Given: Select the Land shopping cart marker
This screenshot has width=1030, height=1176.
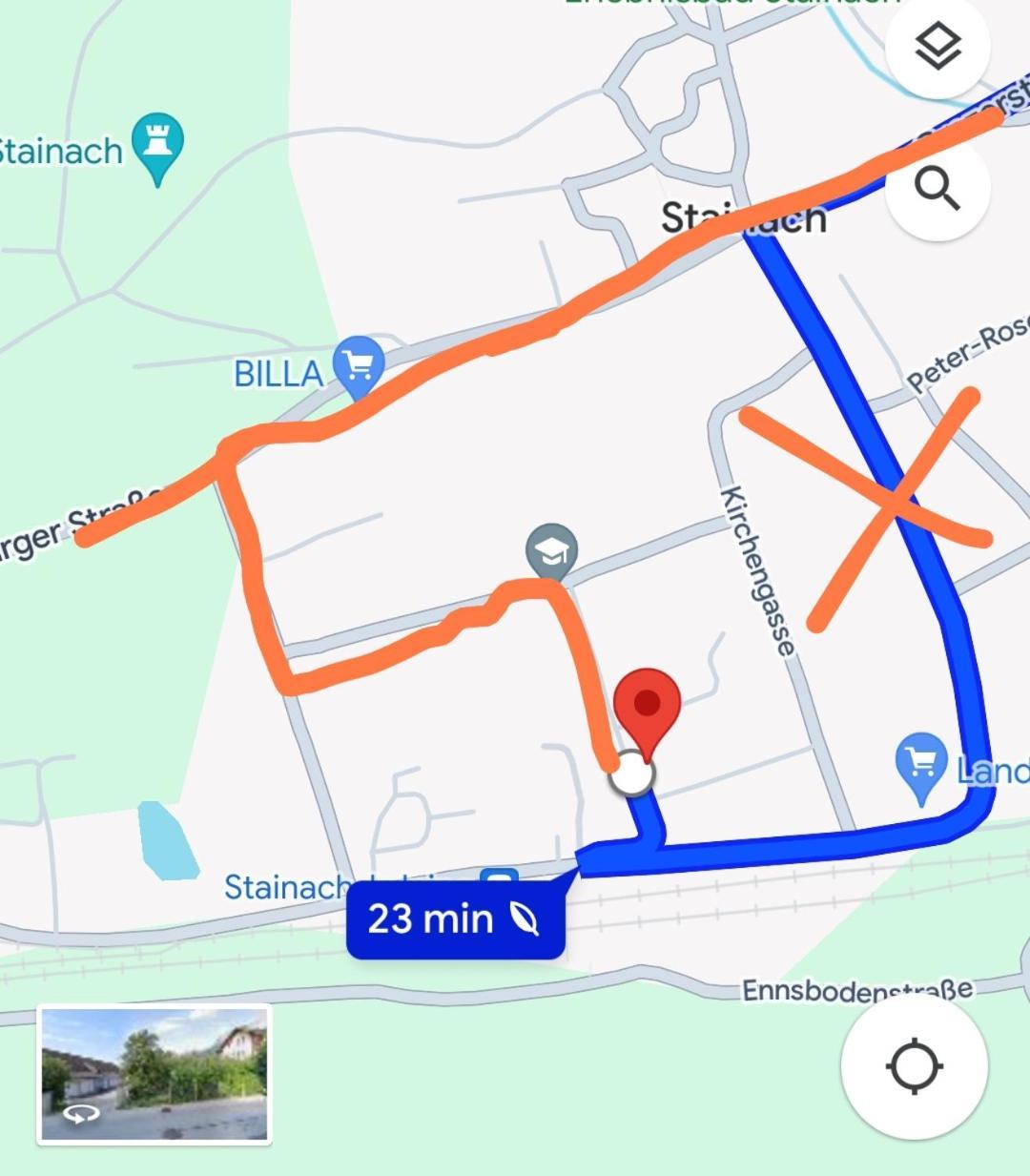Looking at the screenshot, I should pyautogui.click(x=921, y=762).
